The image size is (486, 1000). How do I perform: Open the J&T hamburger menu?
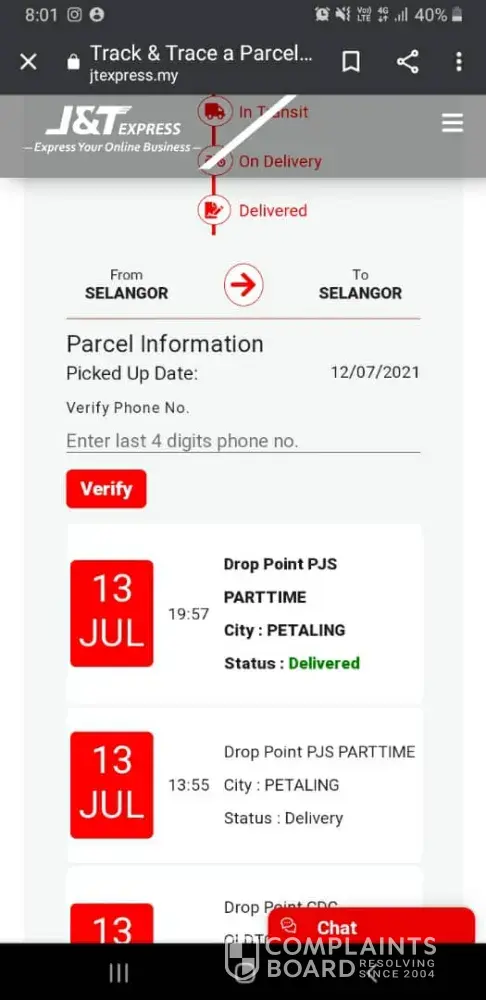click(x=452, y=122)
